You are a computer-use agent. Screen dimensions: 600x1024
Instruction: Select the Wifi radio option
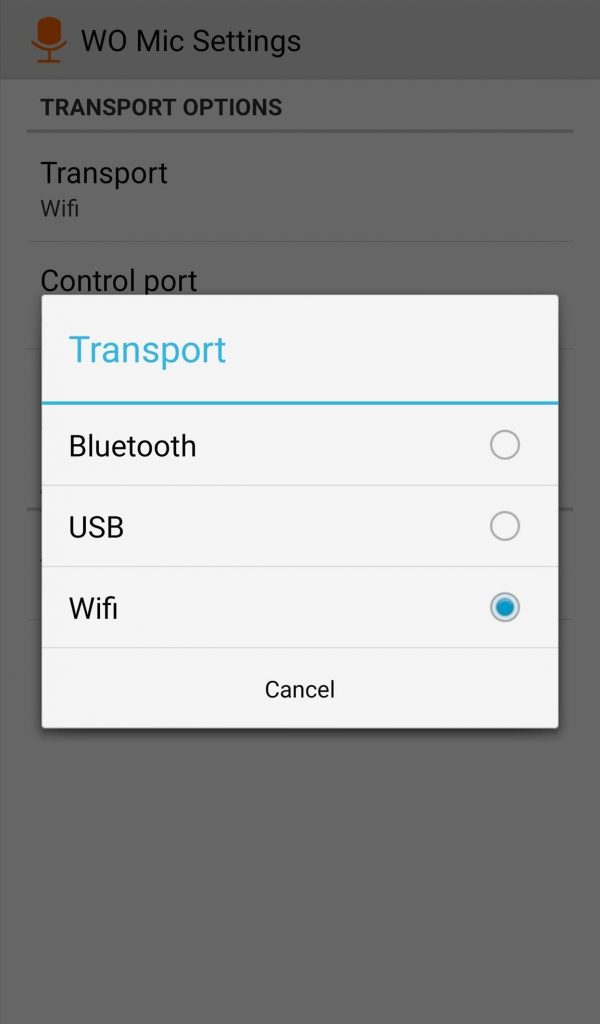click(504, 607)
